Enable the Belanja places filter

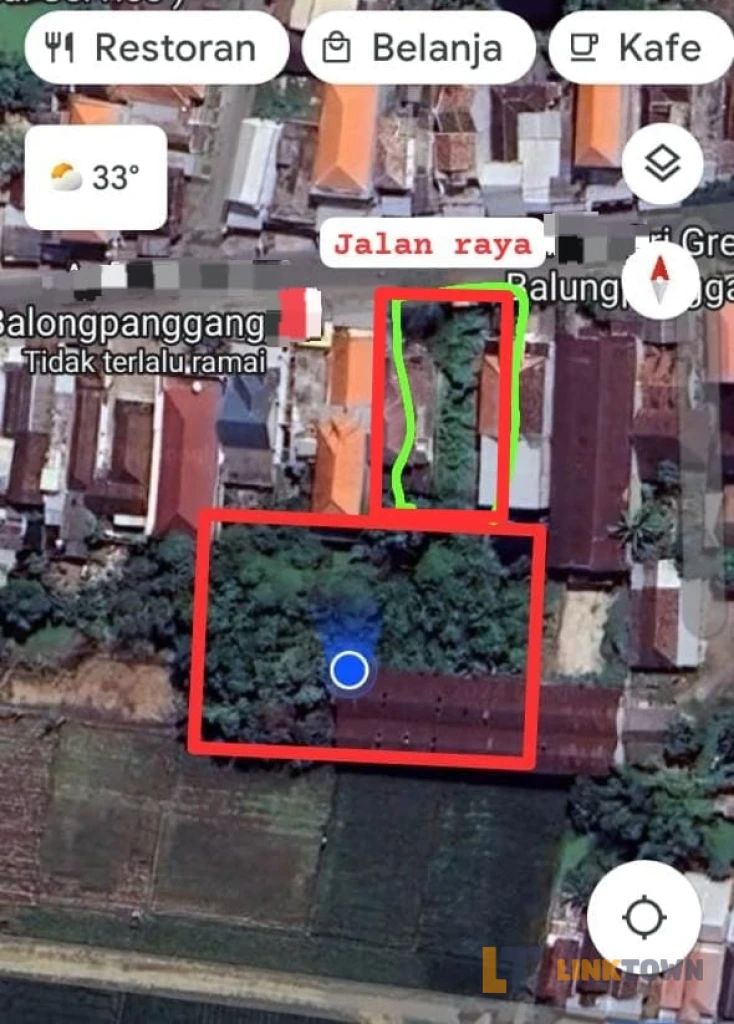[420, 46]
